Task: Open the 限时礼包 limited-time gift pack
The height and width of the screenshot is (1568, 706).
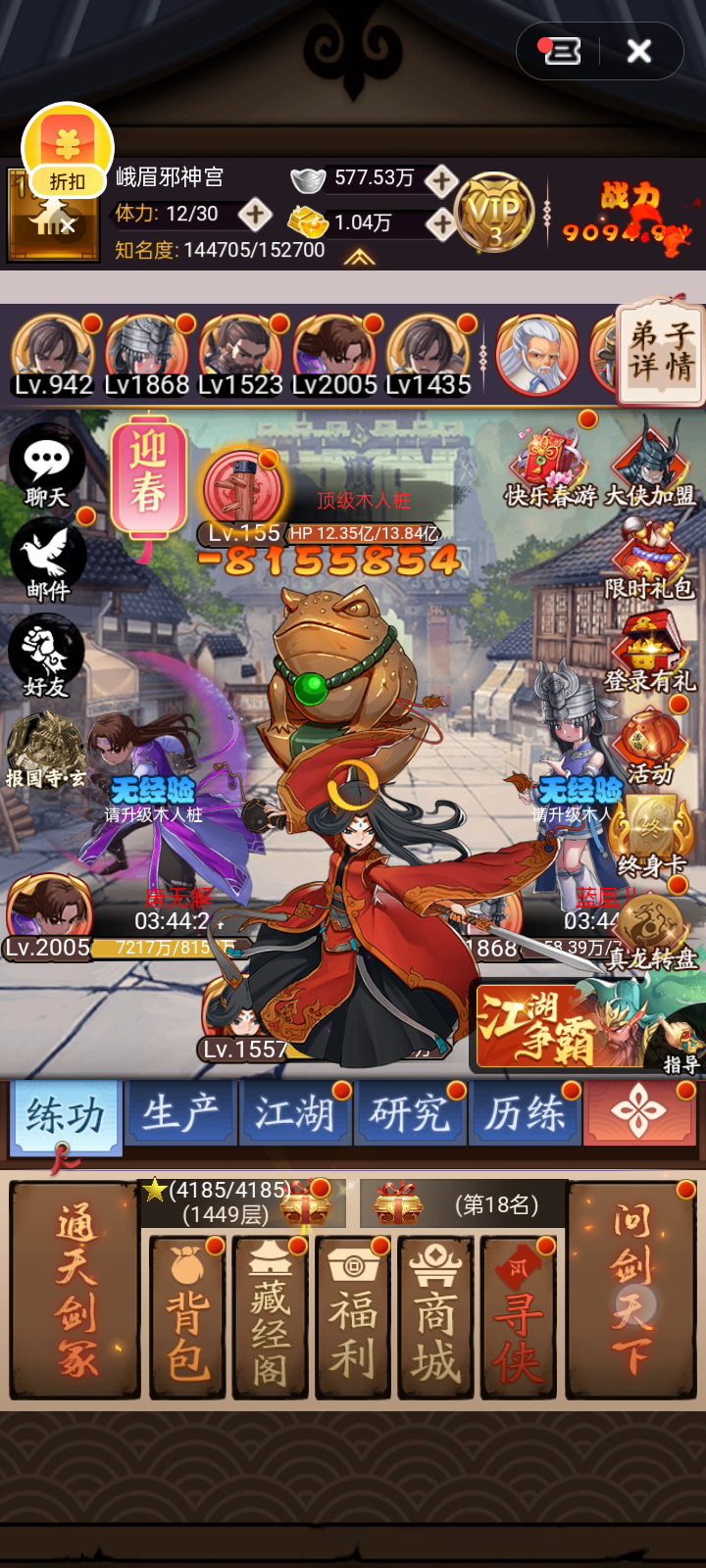Action: [649, 560]
